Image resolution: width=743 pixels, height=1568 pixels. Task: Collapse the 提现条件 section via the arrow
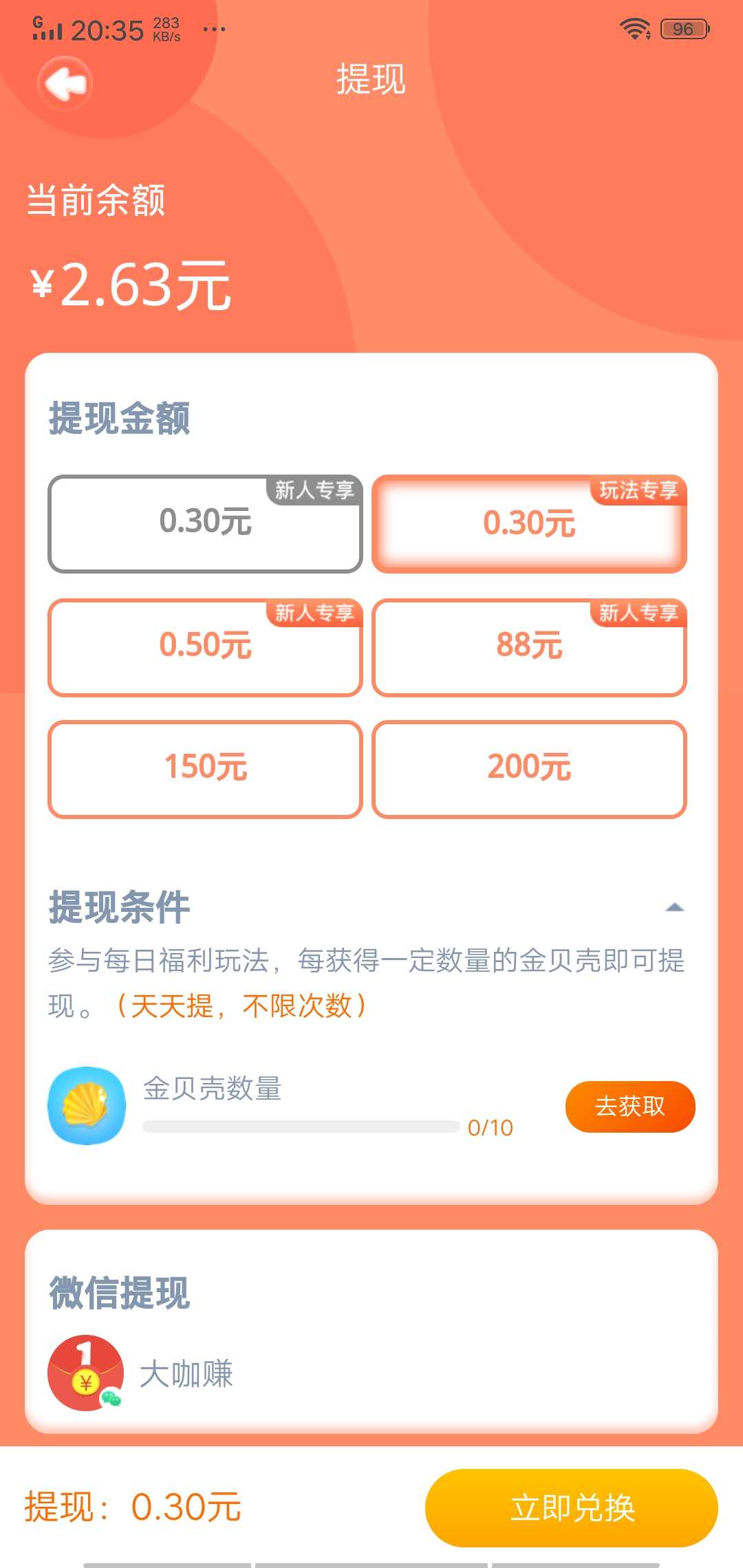point(675,908)
